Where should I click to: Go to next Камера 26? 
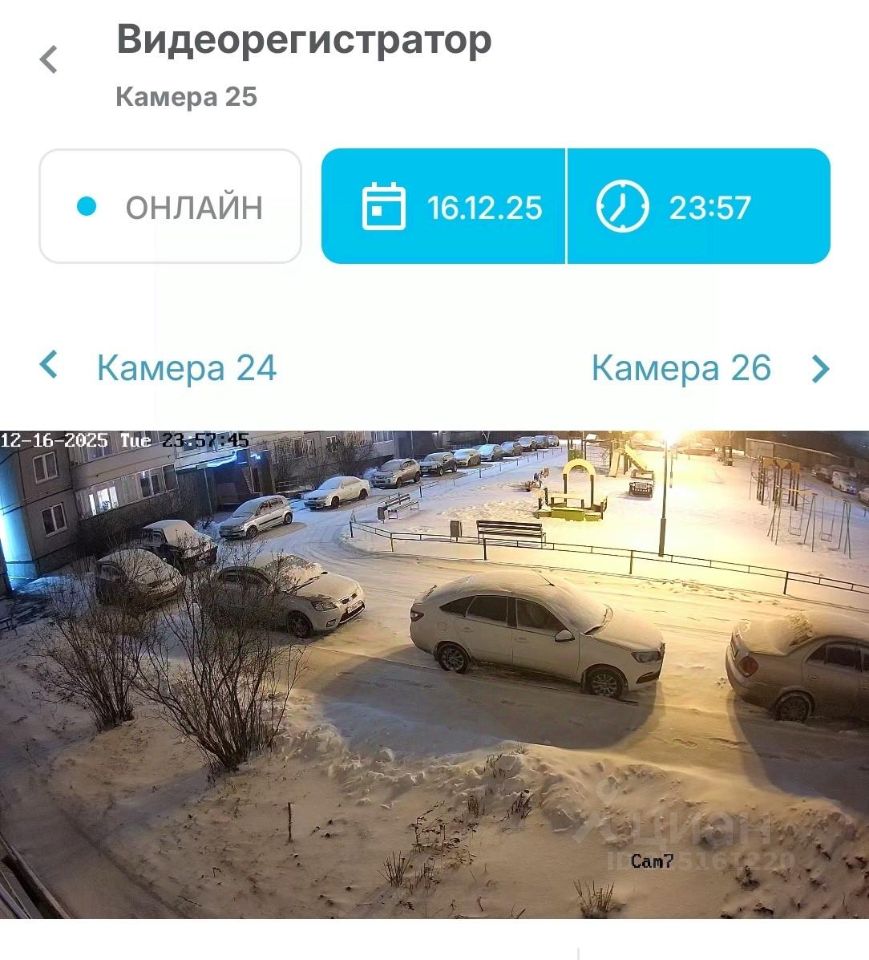pos(710,368)
